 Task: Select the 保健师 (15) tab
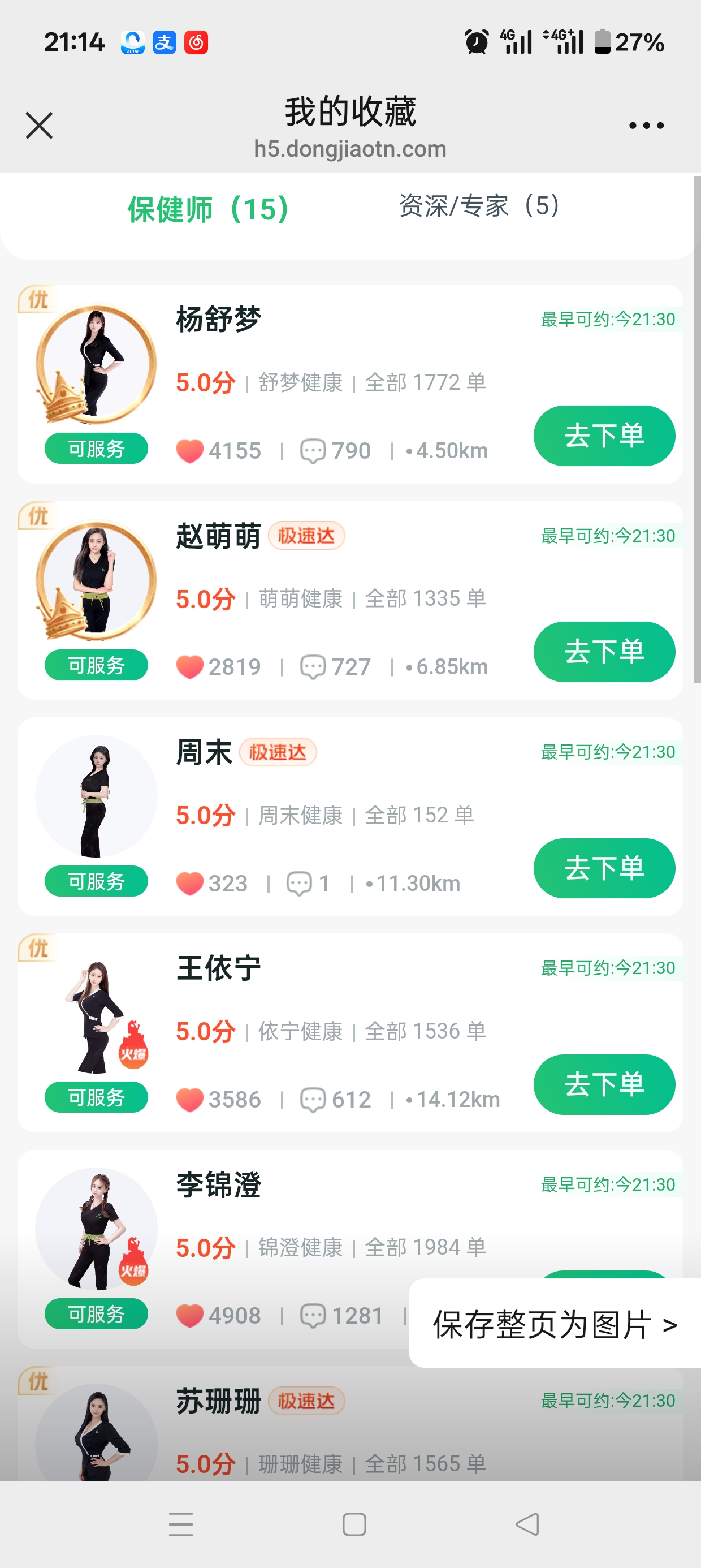[207, 209]
